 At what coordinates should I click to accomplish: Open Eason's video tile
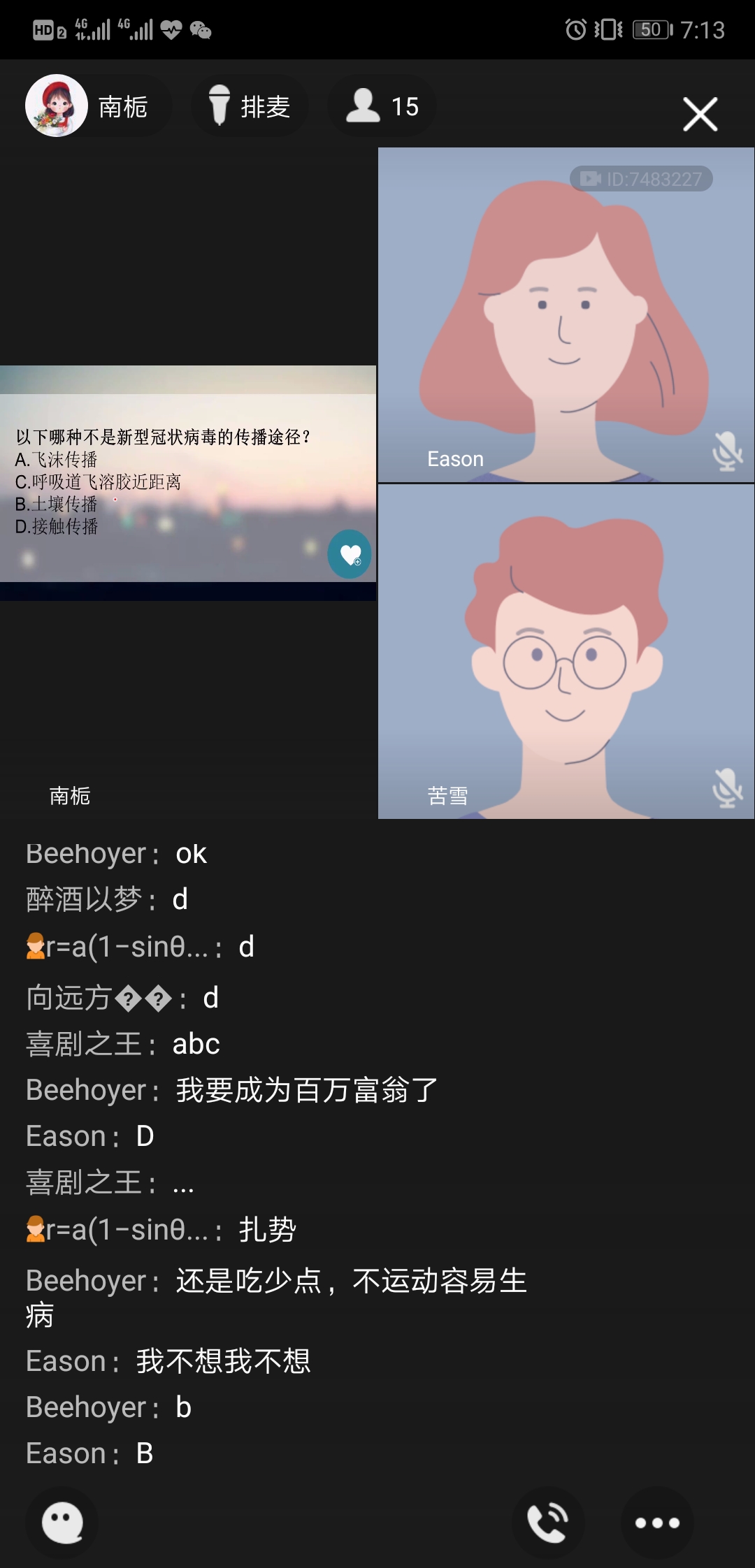coord(566,315)
